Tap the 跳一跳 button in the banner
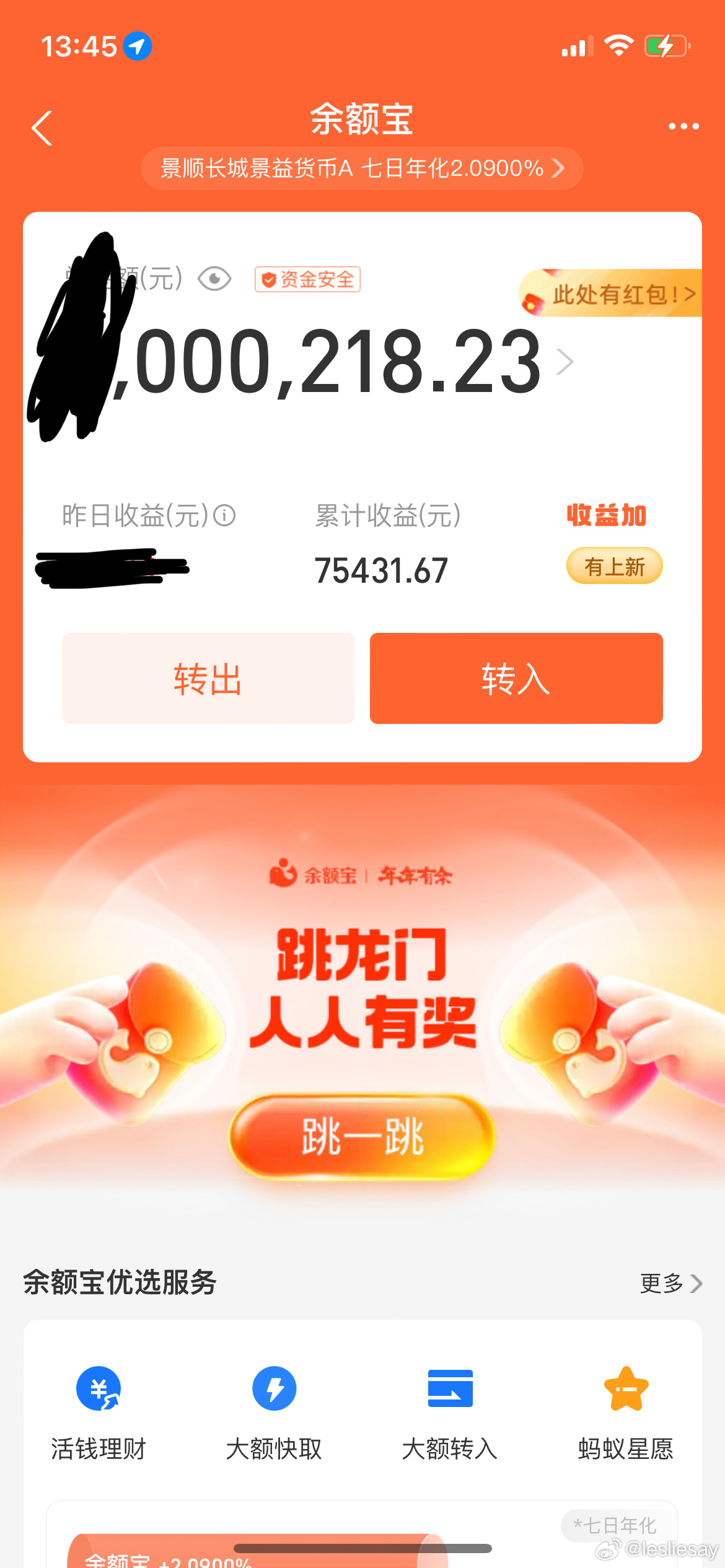Image resolution: width=725 pixels, height=1568 pixels. (362, 1136)
